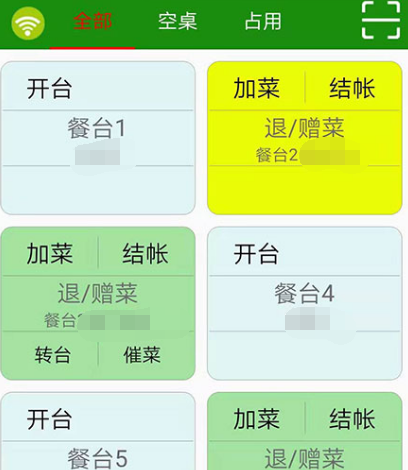Tap 开台 on the 餐台5 card
The image size is (408, 470).
pos(49,419)
